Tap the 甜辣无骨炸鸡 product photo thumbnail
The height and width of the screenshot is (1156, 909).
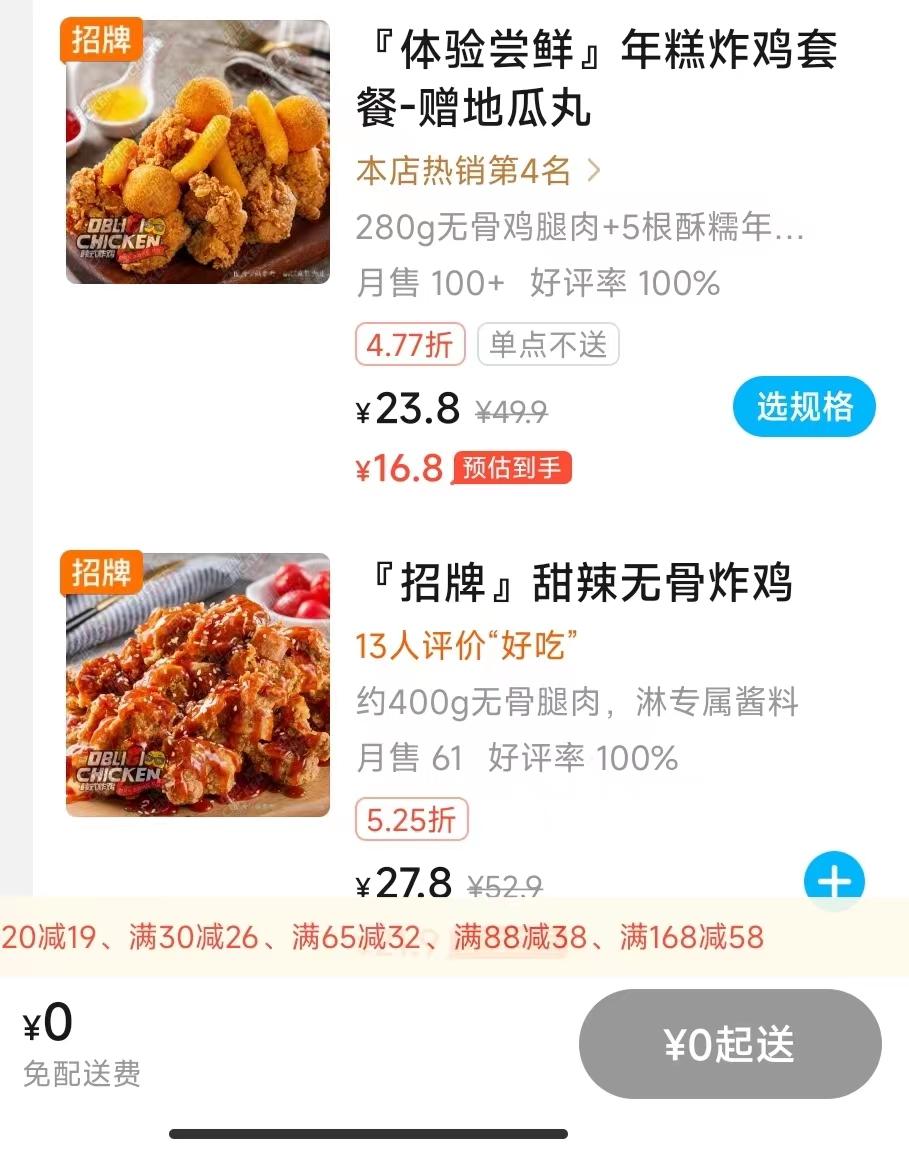197,685
